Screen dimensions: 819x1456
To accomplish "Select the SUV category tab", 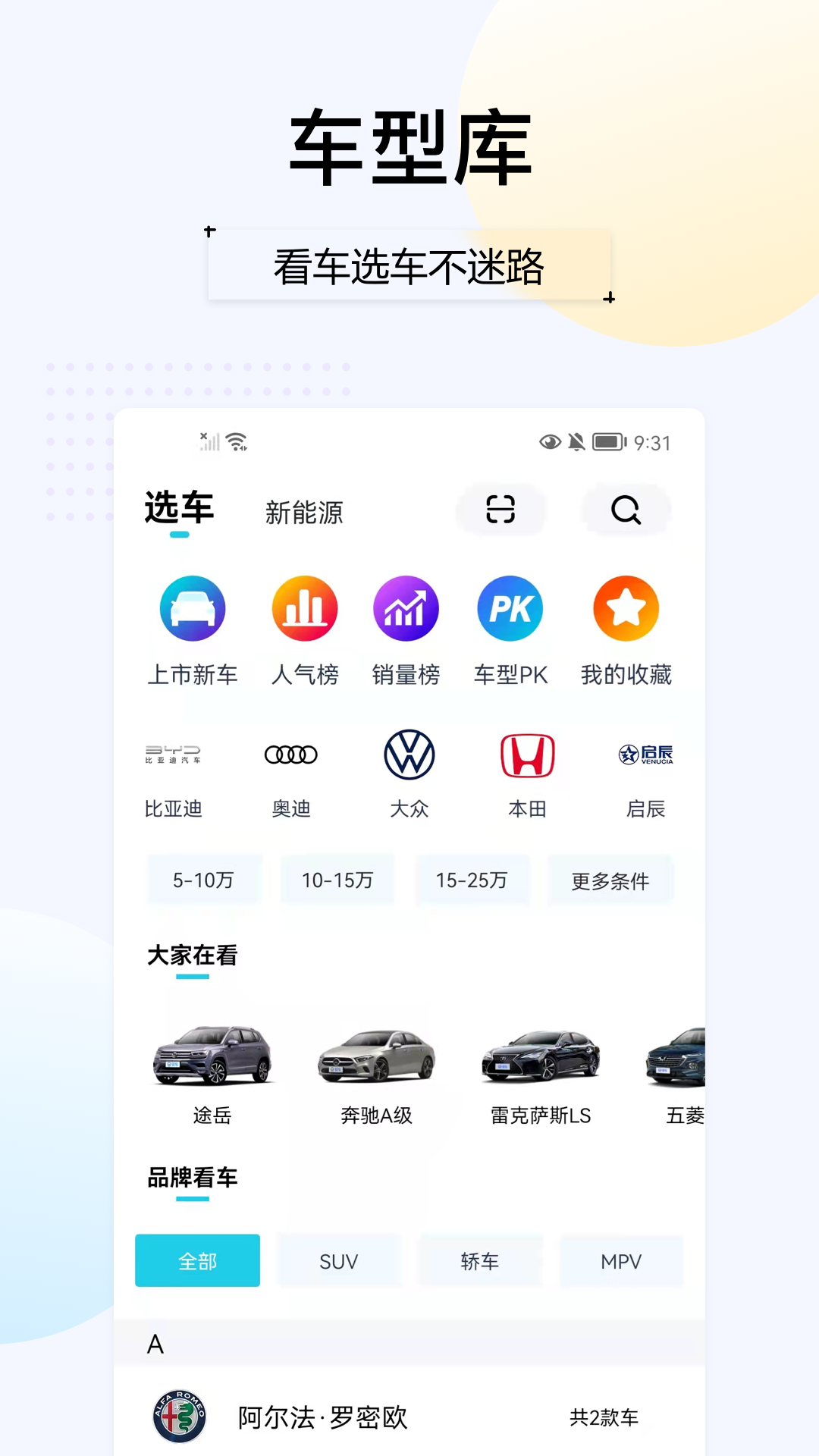I will click(x=339, y=1261).
